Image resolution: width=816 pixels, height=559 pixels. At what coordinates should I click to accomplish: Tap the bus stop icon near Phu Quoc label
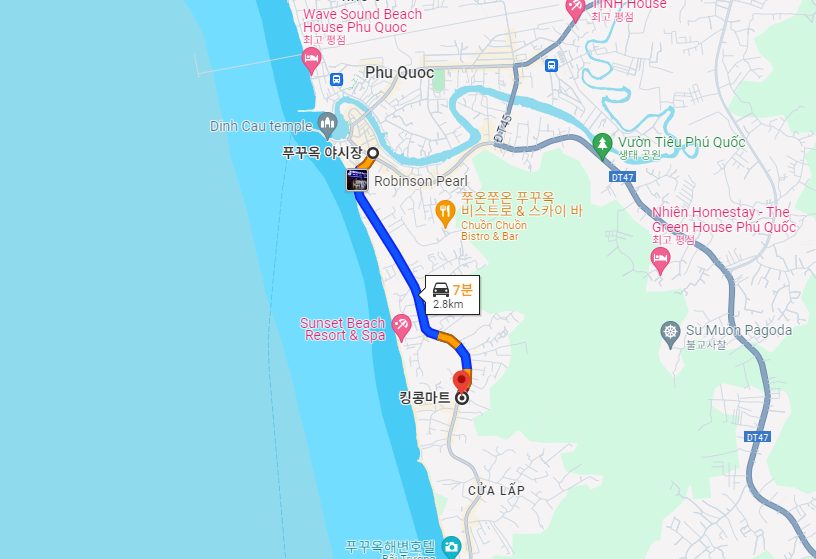(x=337, y=77)
